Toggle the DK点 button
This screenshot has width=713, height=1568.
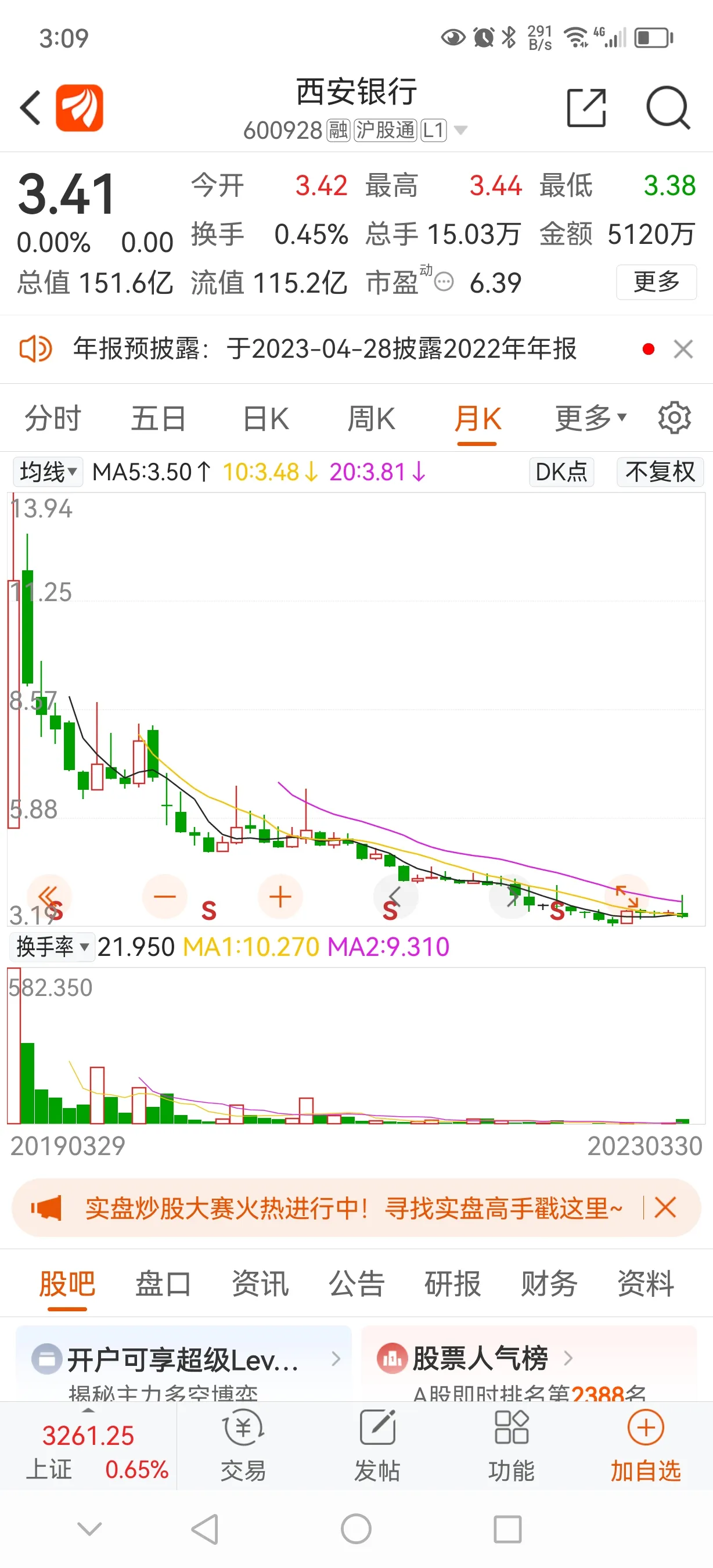point(560,472)
